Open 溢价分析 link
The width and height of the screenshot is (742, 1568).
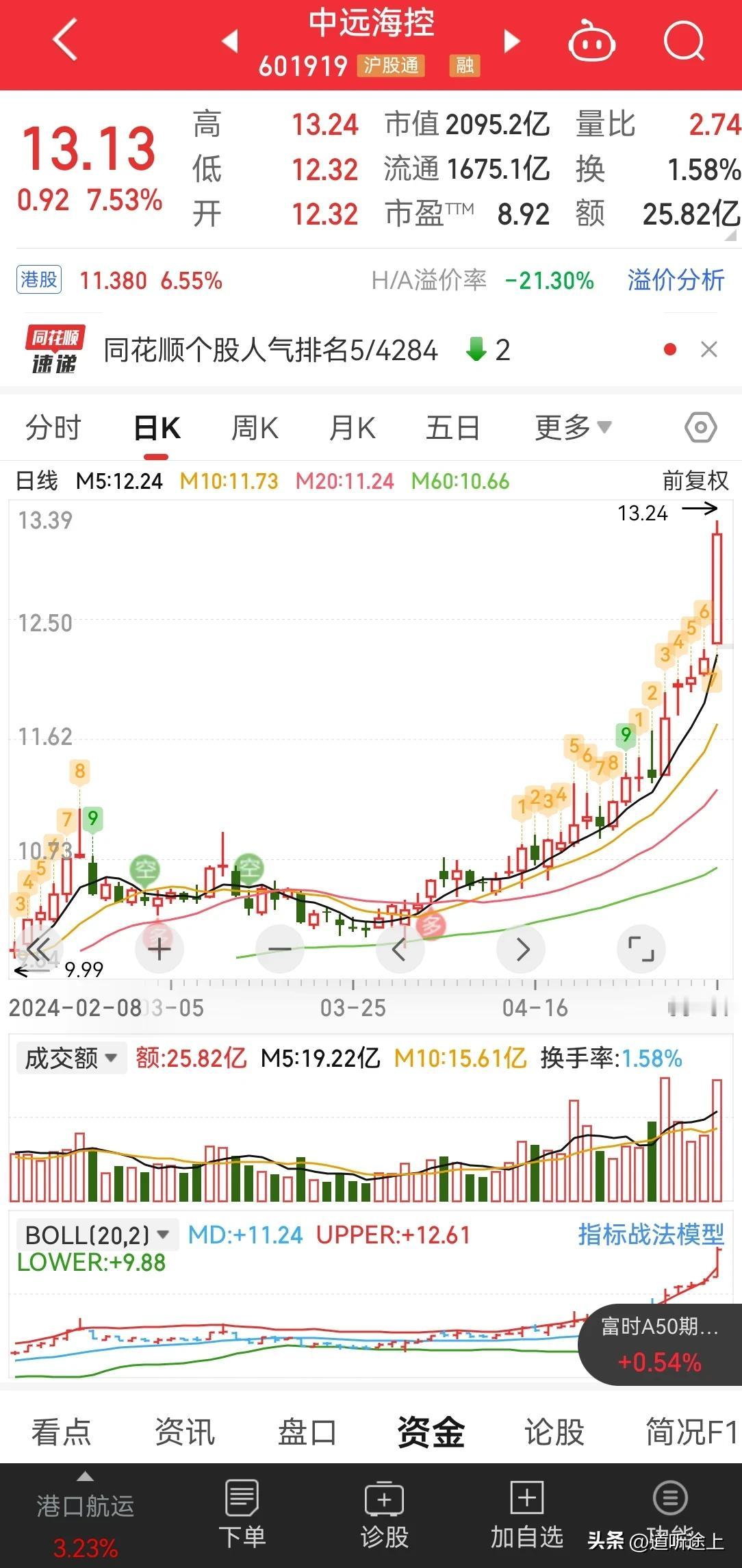[676, 280]
